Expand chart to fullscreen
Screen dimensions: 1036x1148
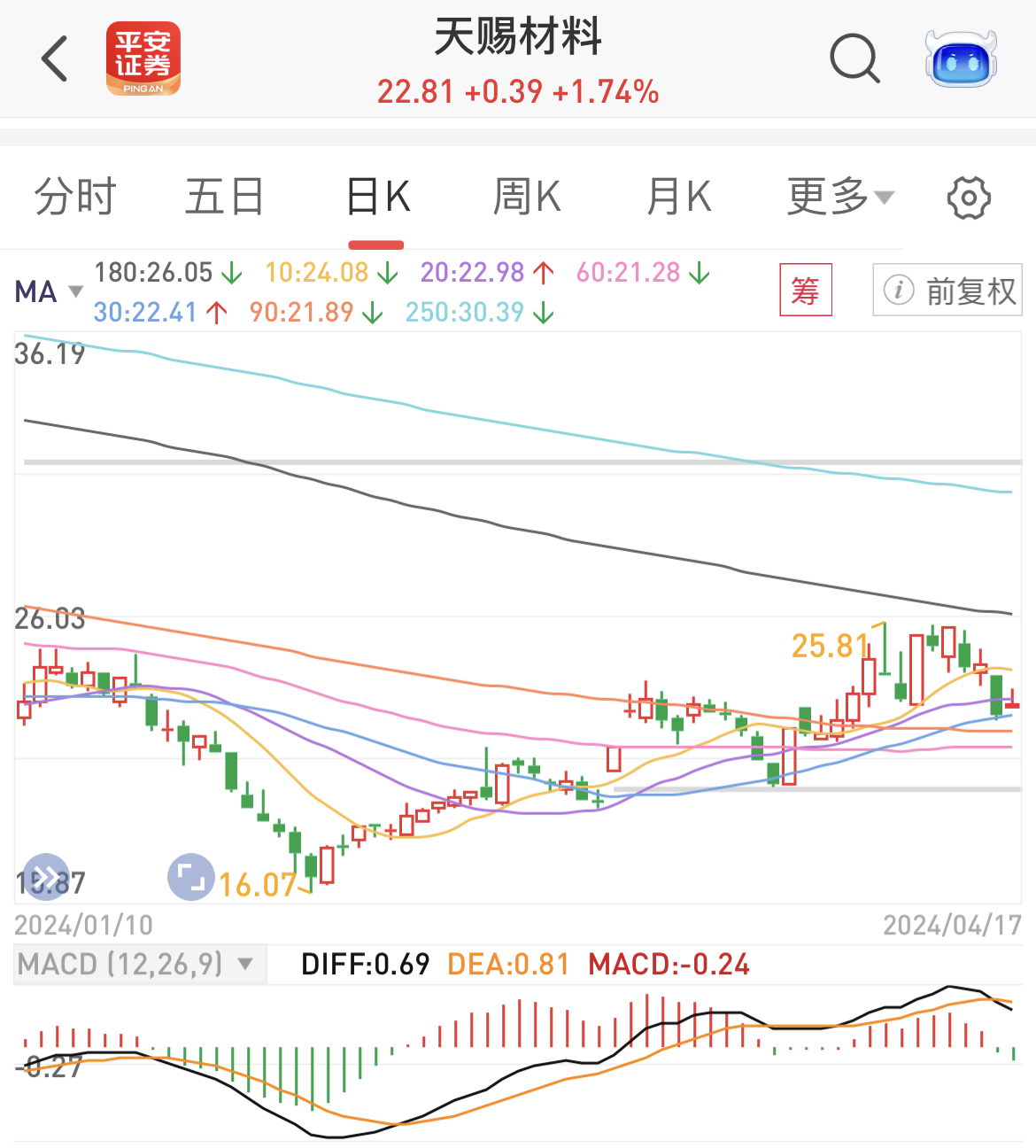(190, 877)
